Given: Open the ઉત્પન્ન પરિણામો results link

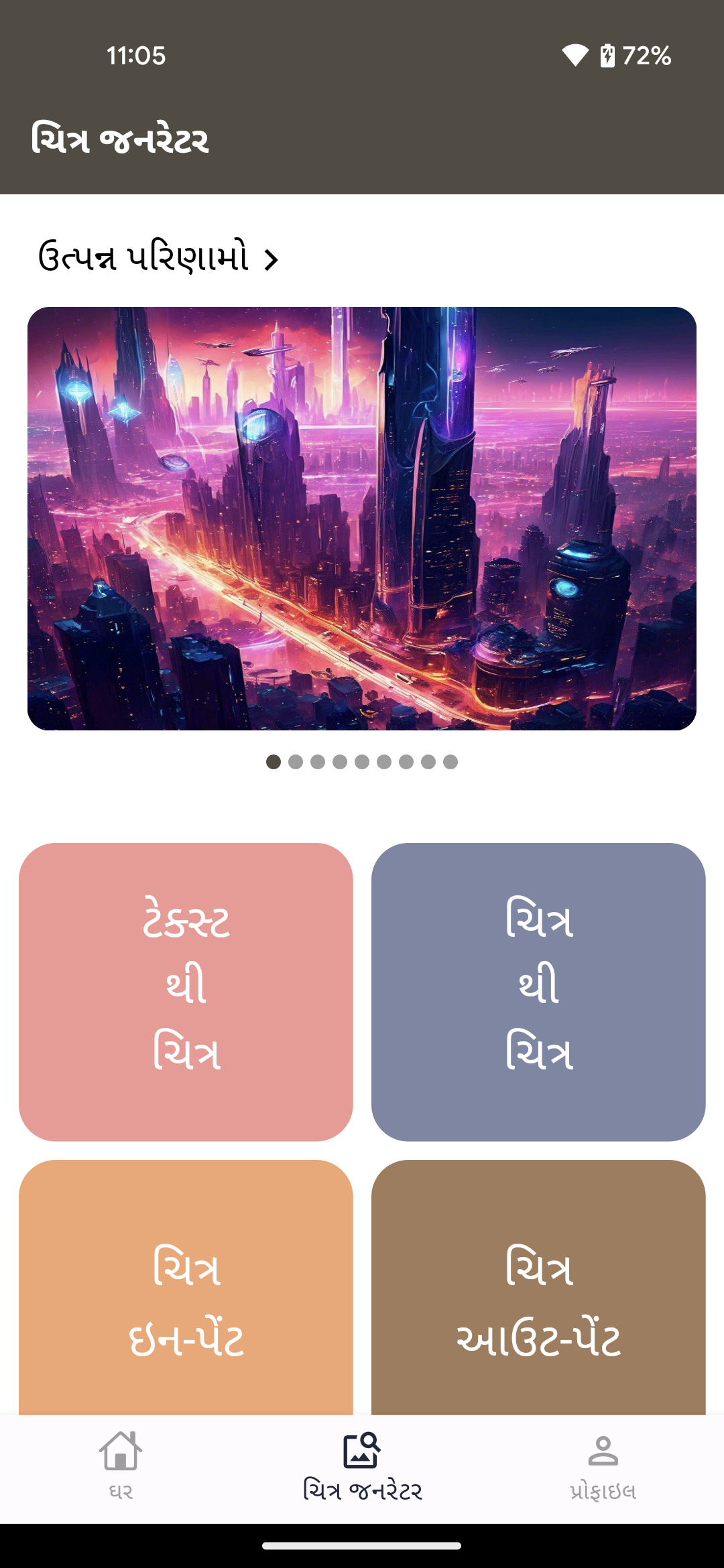Looking at the screenshot, I should [x=158, y=257].
